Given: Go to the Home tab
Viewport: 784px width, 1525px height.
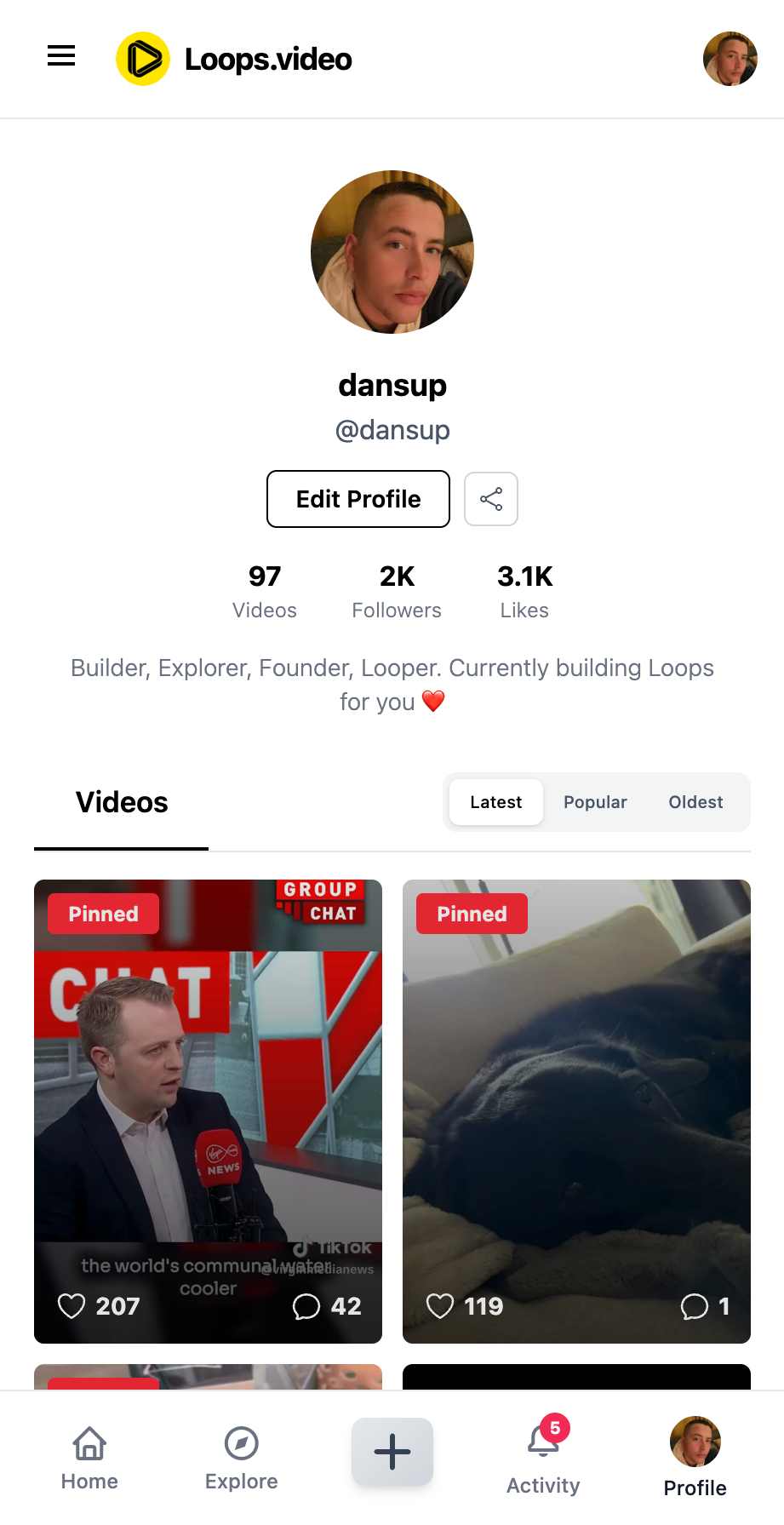Looking at the screenshot, I should click(x=89, y=1458).
